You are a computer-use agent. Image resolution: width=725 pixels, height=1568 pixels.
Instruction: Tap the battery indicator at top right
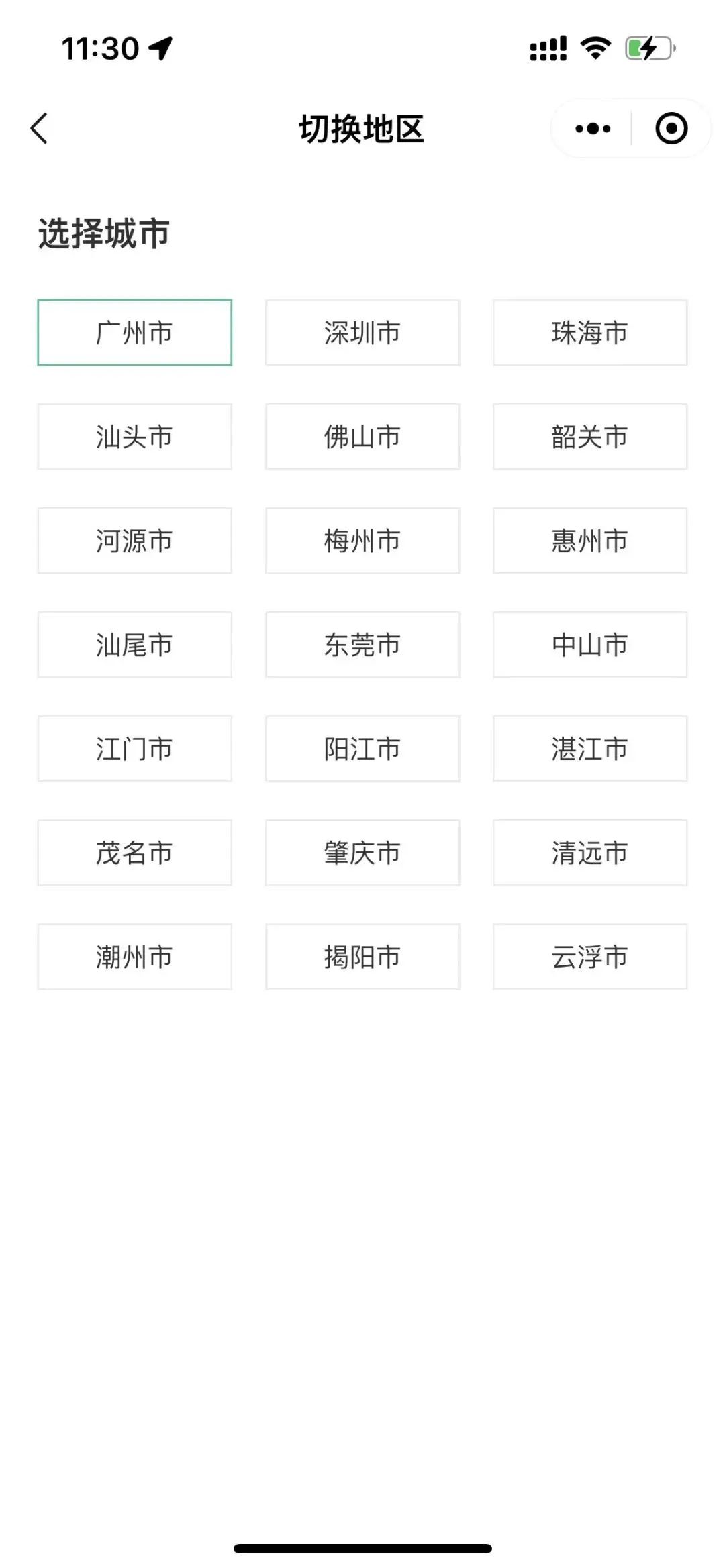[x=648, y=48]
